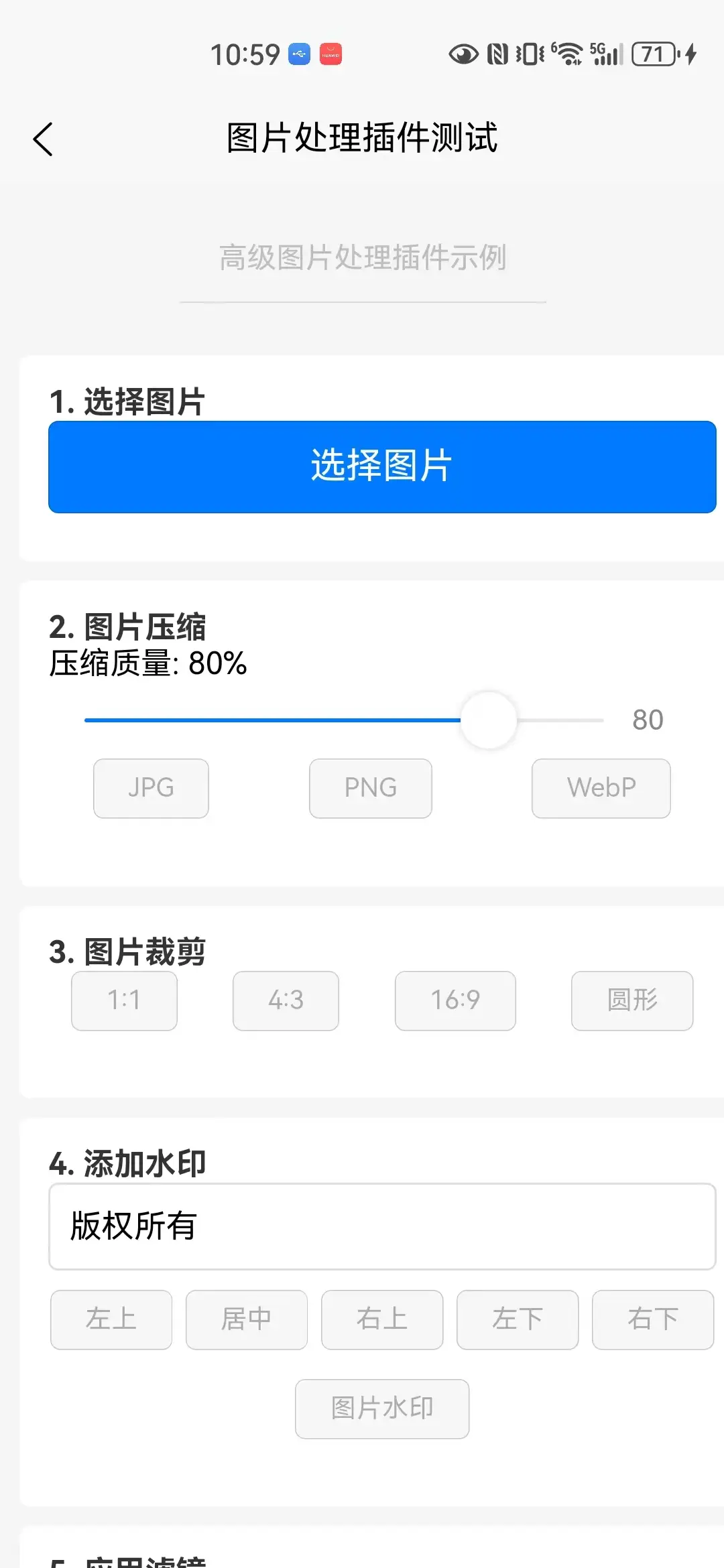
Task: Edit the 版权所有 watermark text field
Action: (x=382, y=1226)
